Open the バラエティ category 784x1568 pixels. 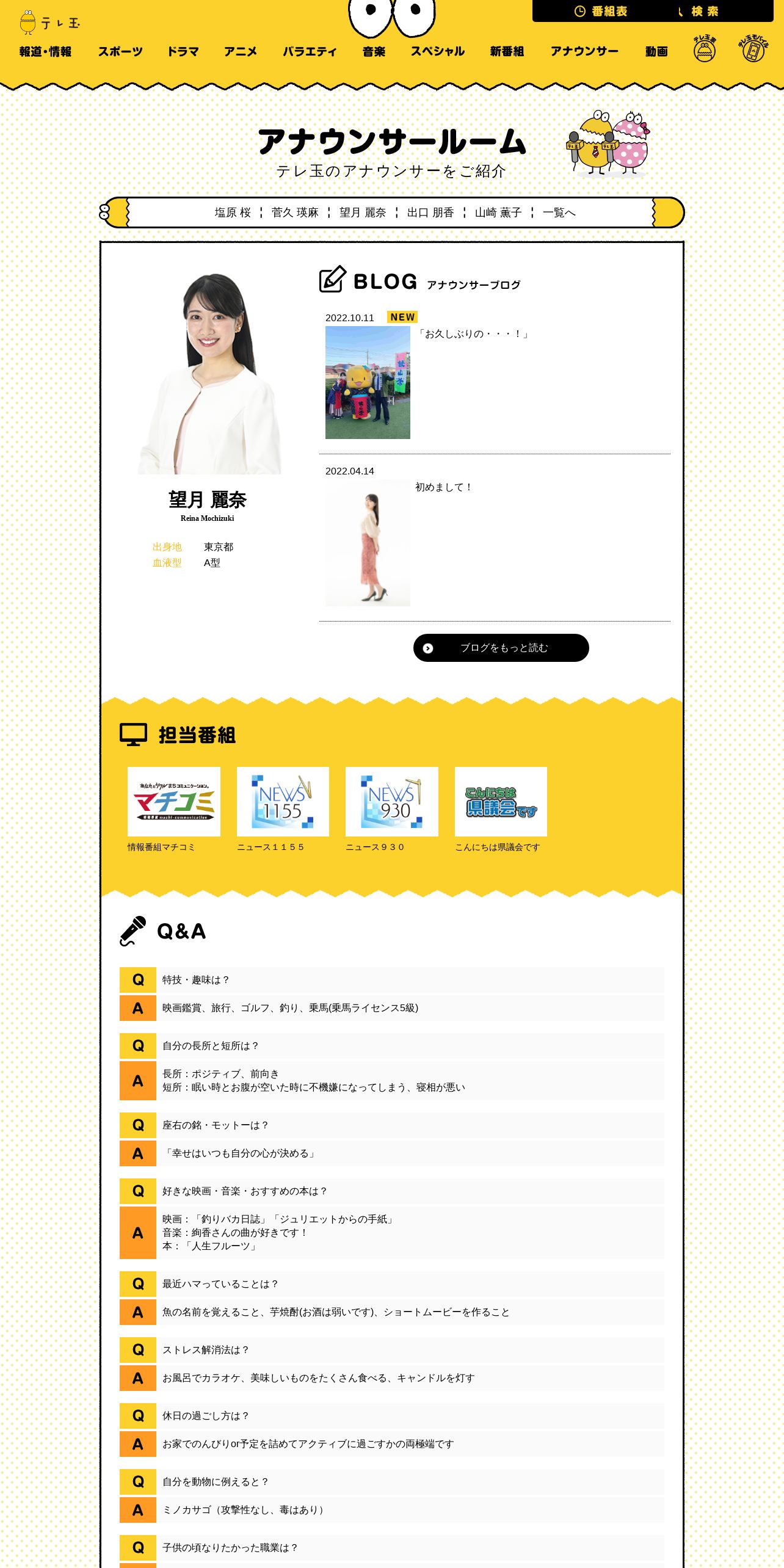tap(310, 51)
